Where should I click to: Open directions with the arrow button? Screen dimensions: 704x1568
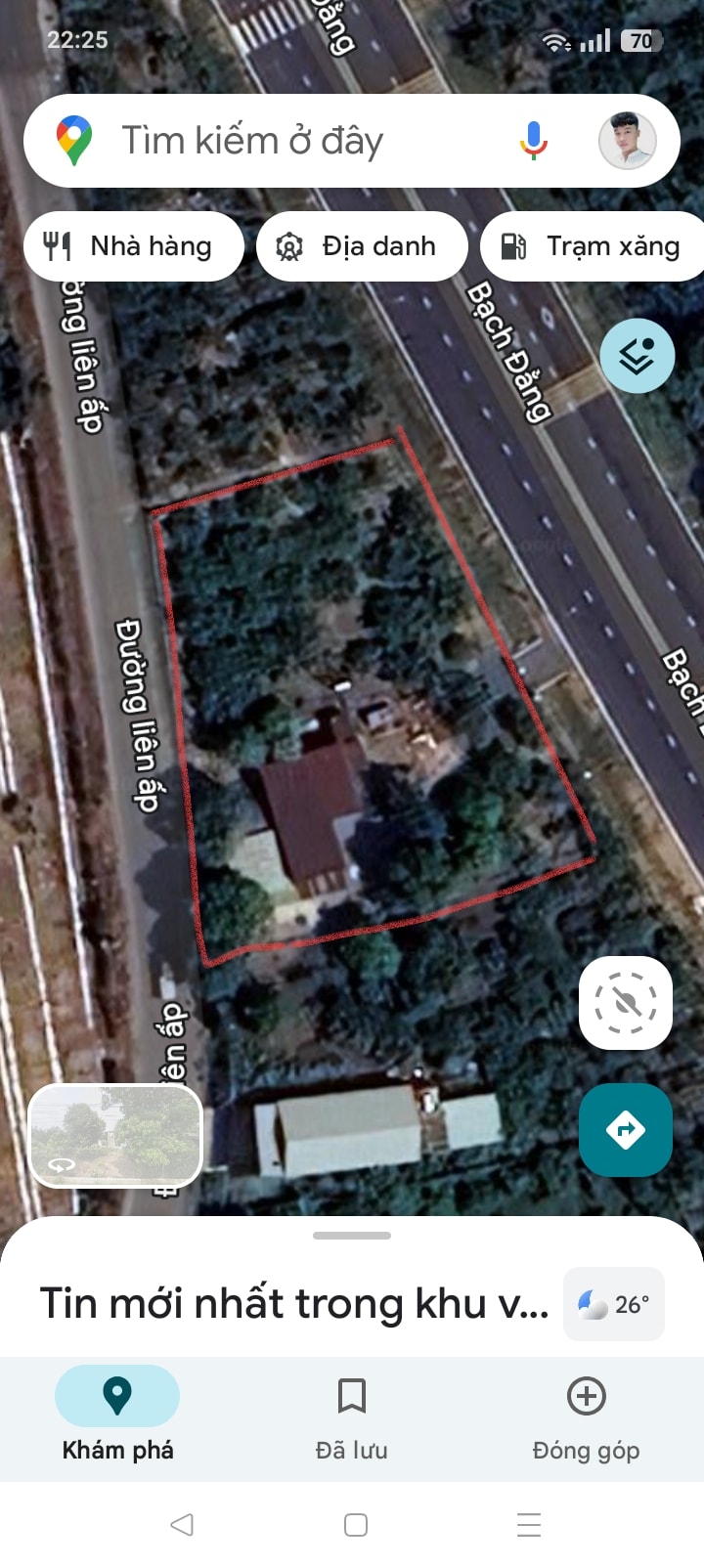(626, 1130)
